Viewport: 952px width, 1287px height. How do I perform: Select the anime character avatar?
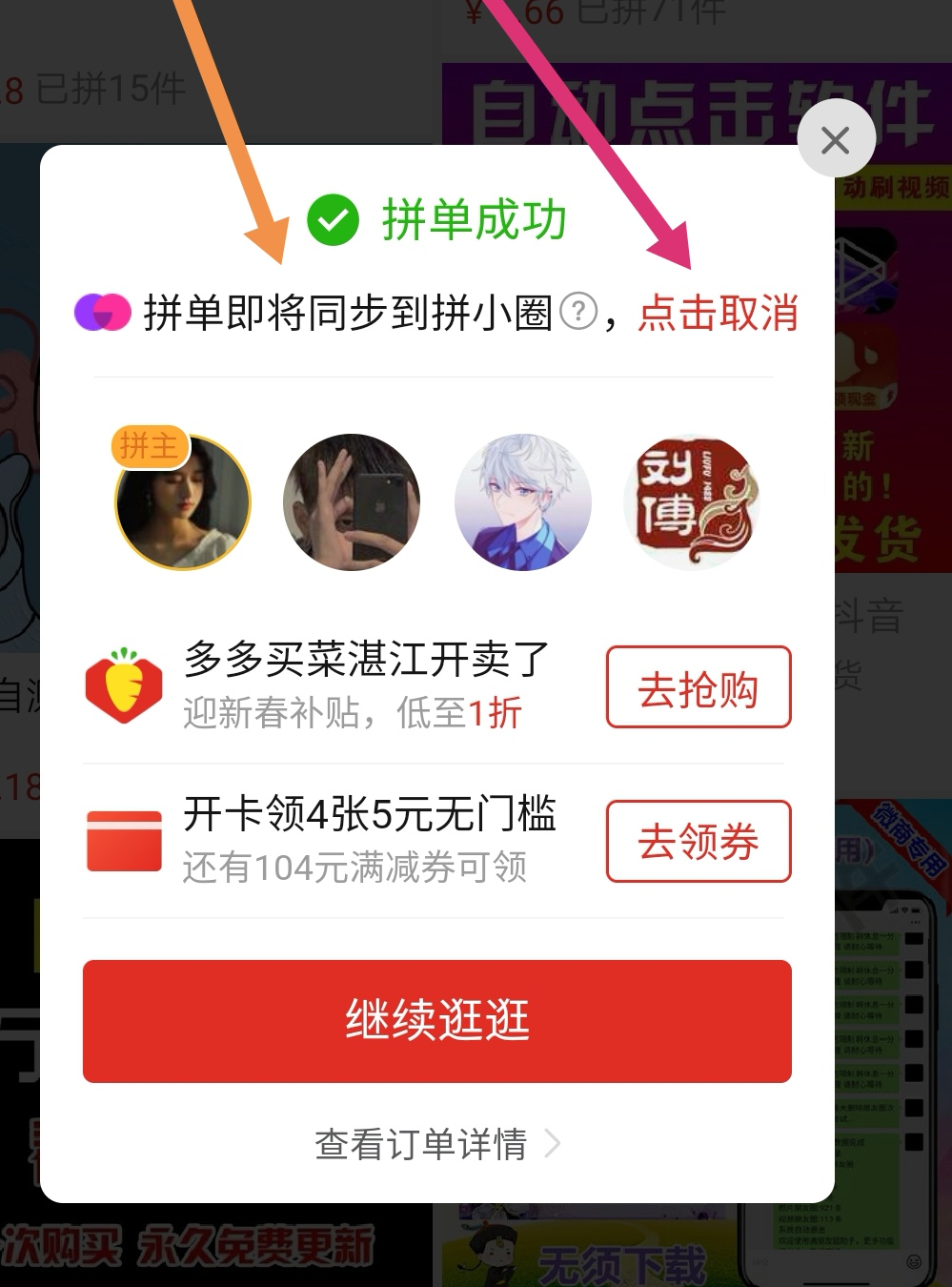click(522, 502)
